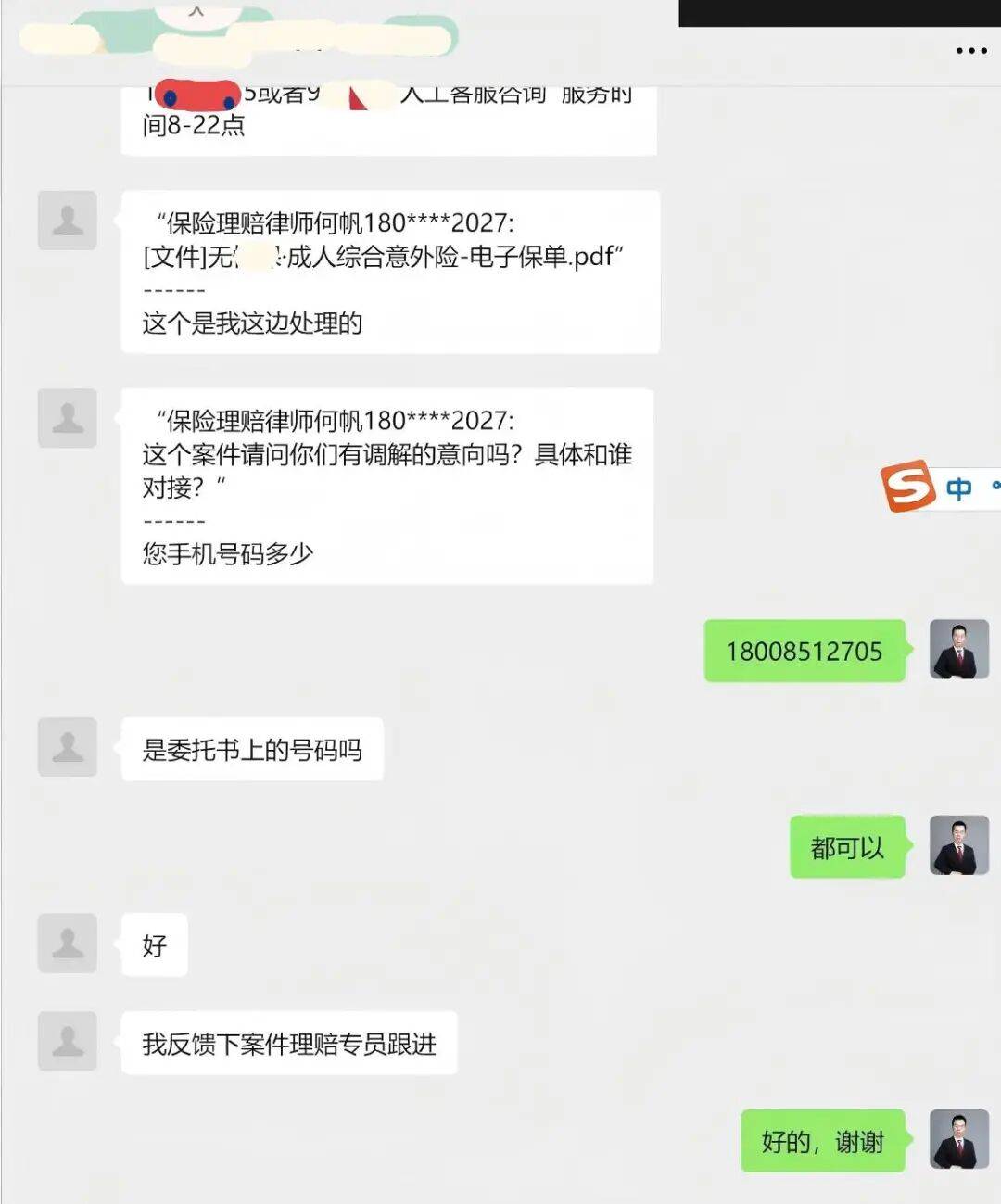Open my avatar beside 好的，谢谢 message
The width and height of the screenshot is (1001, 1204).
click(x=959, y=1139)
